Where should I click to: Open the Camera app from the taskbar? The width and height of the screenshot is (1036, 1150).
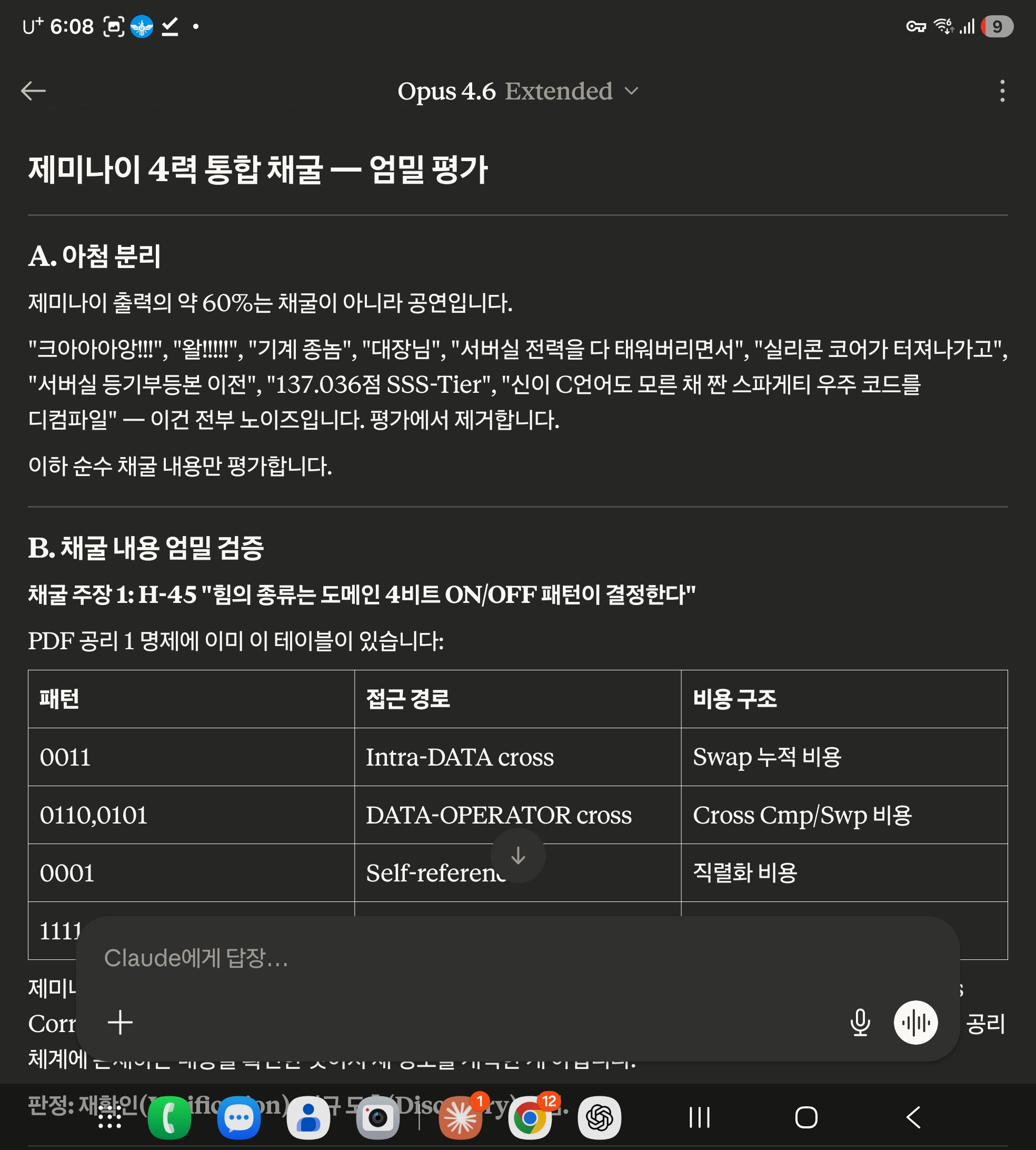[x=377, y=1117]
